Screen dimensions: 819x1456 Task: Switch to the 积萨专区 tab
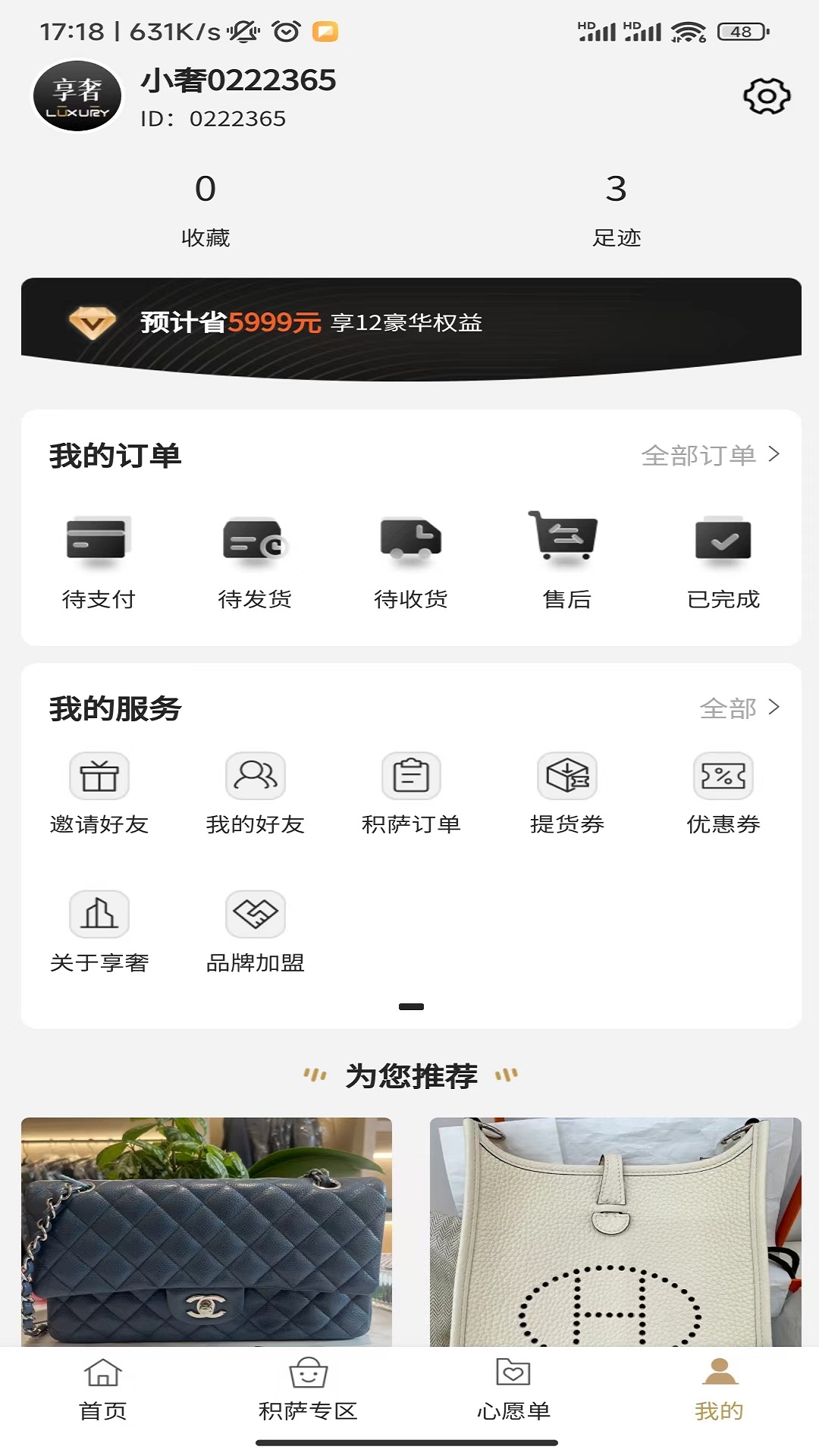coord(308,1389)
